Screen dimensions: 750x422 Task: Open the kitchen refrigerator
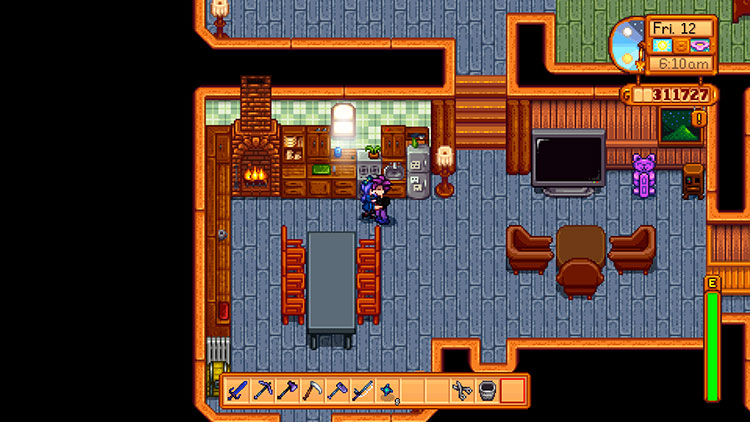[x=418, y=172]
